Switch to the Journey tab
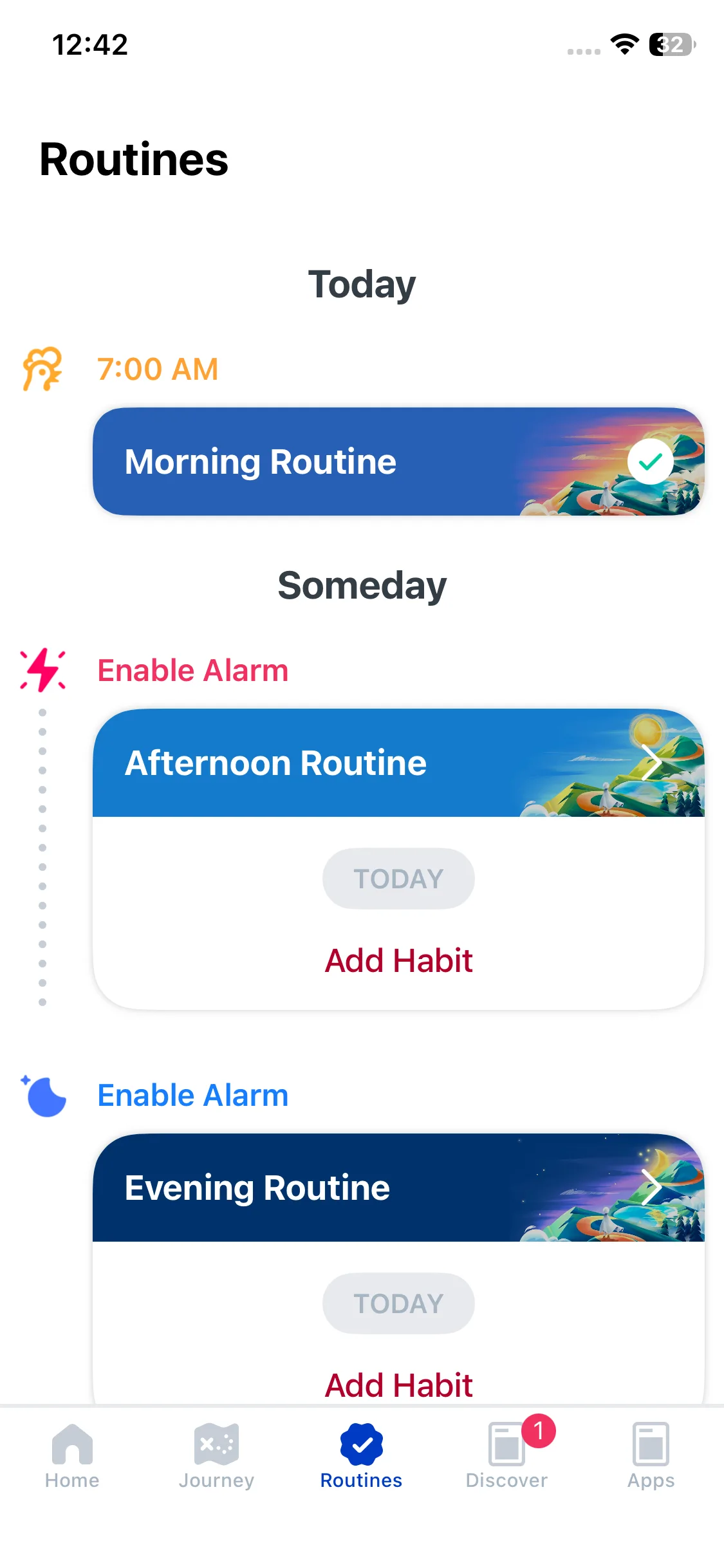 coord(216,1456)
